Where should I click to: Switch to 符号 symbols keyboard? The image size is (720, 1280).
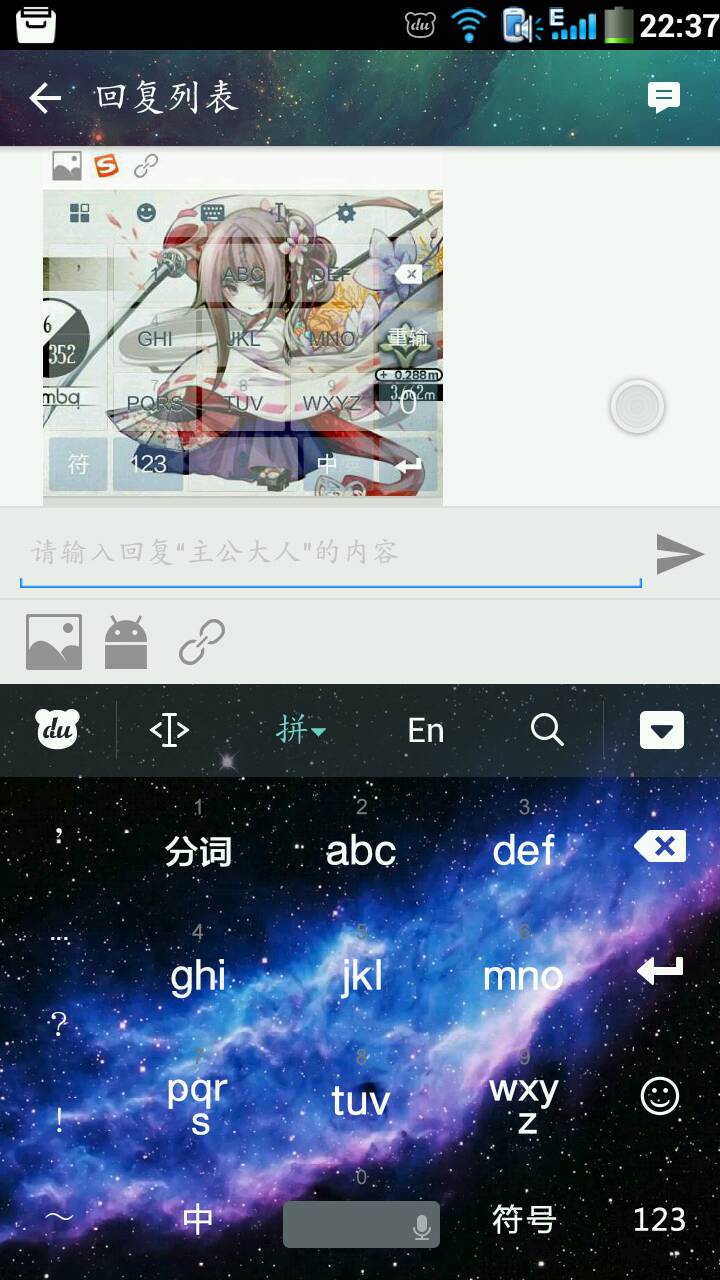[x=524, y=1219]
